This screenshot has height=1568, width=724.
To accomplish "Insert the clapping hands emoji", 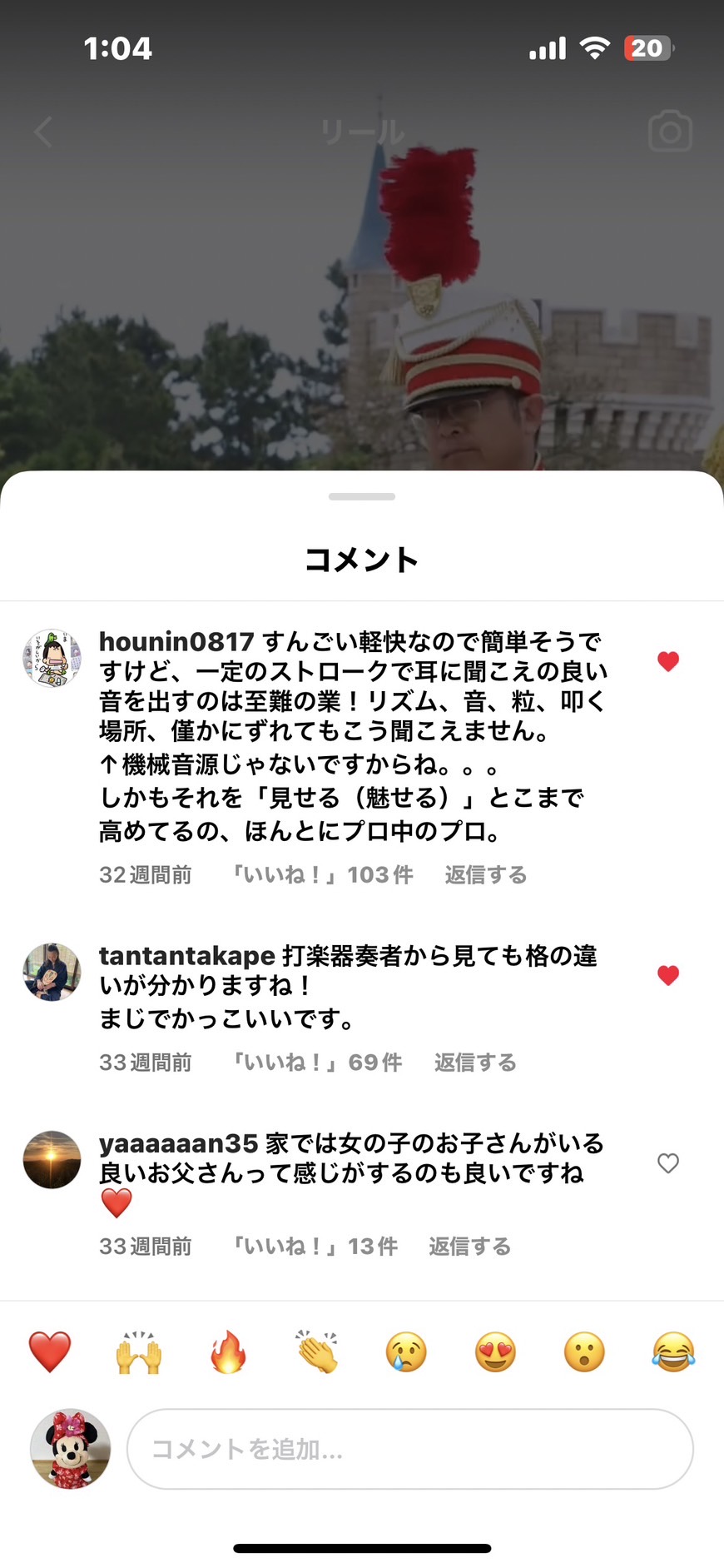I will coord(317,1351).
